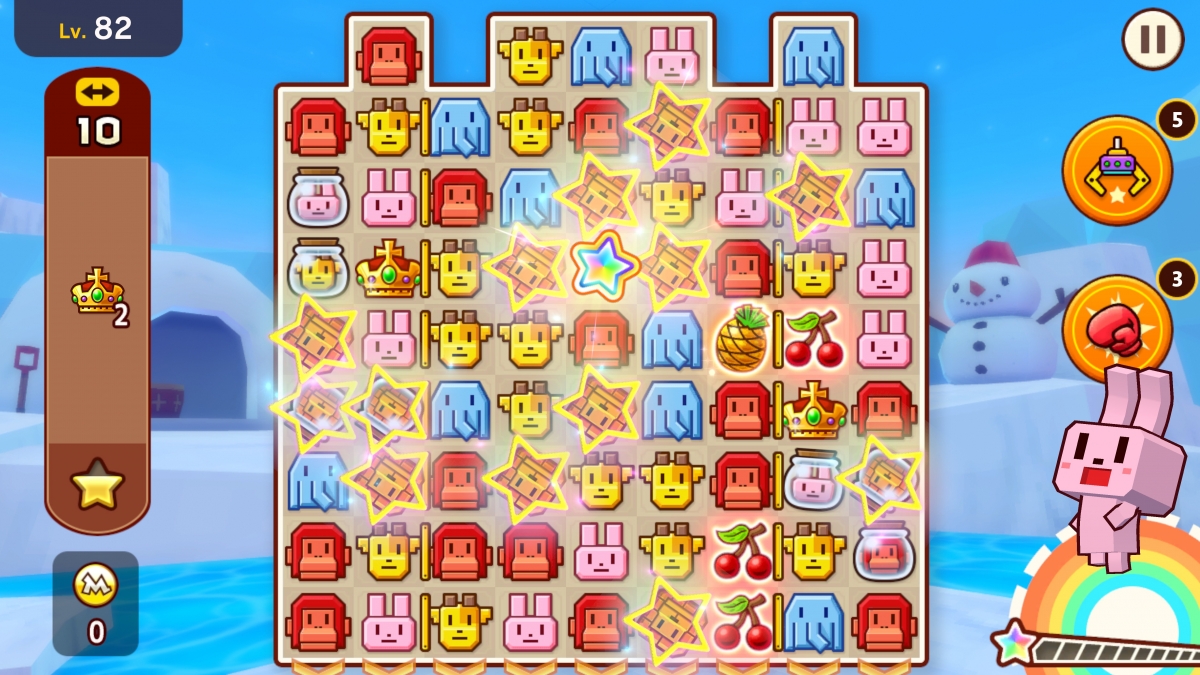The width and height of the screenshot is (1200, 675).
Task: Select the pineapple tile
Action: click(x=742, y=338)
